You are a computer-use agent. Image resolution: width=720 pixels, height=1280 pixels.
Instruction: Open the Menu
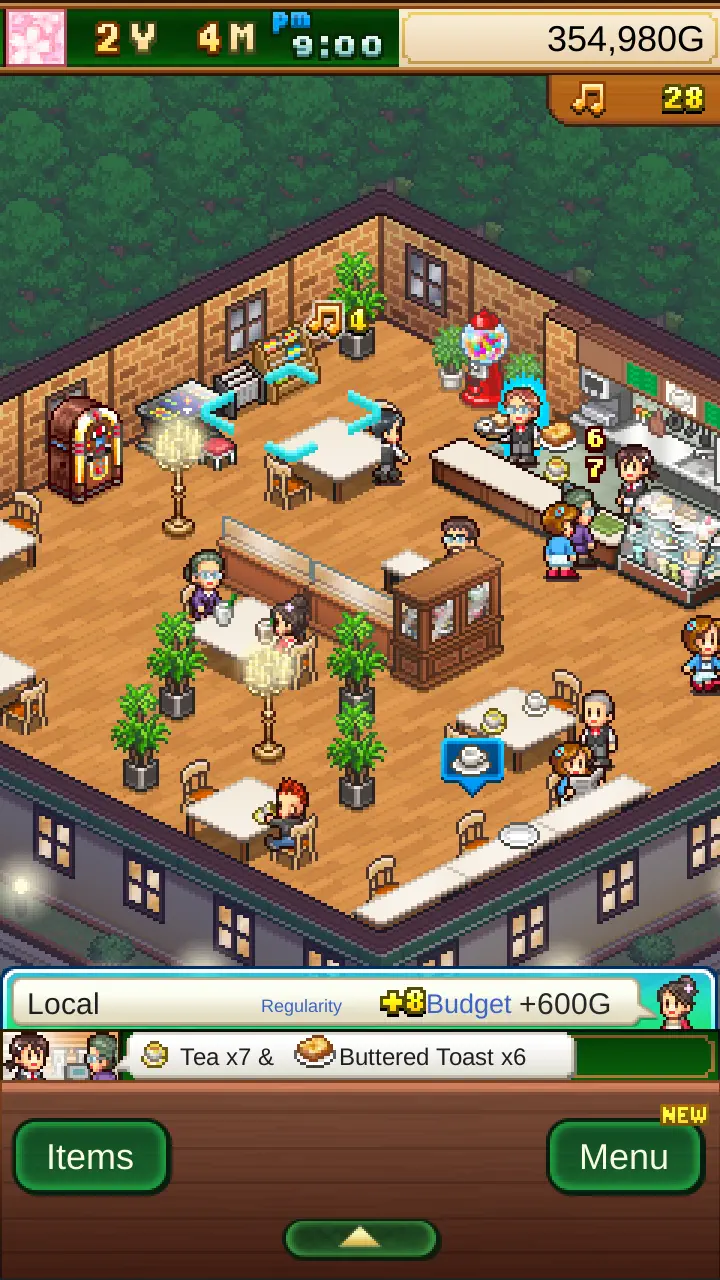coord(624,1157)
